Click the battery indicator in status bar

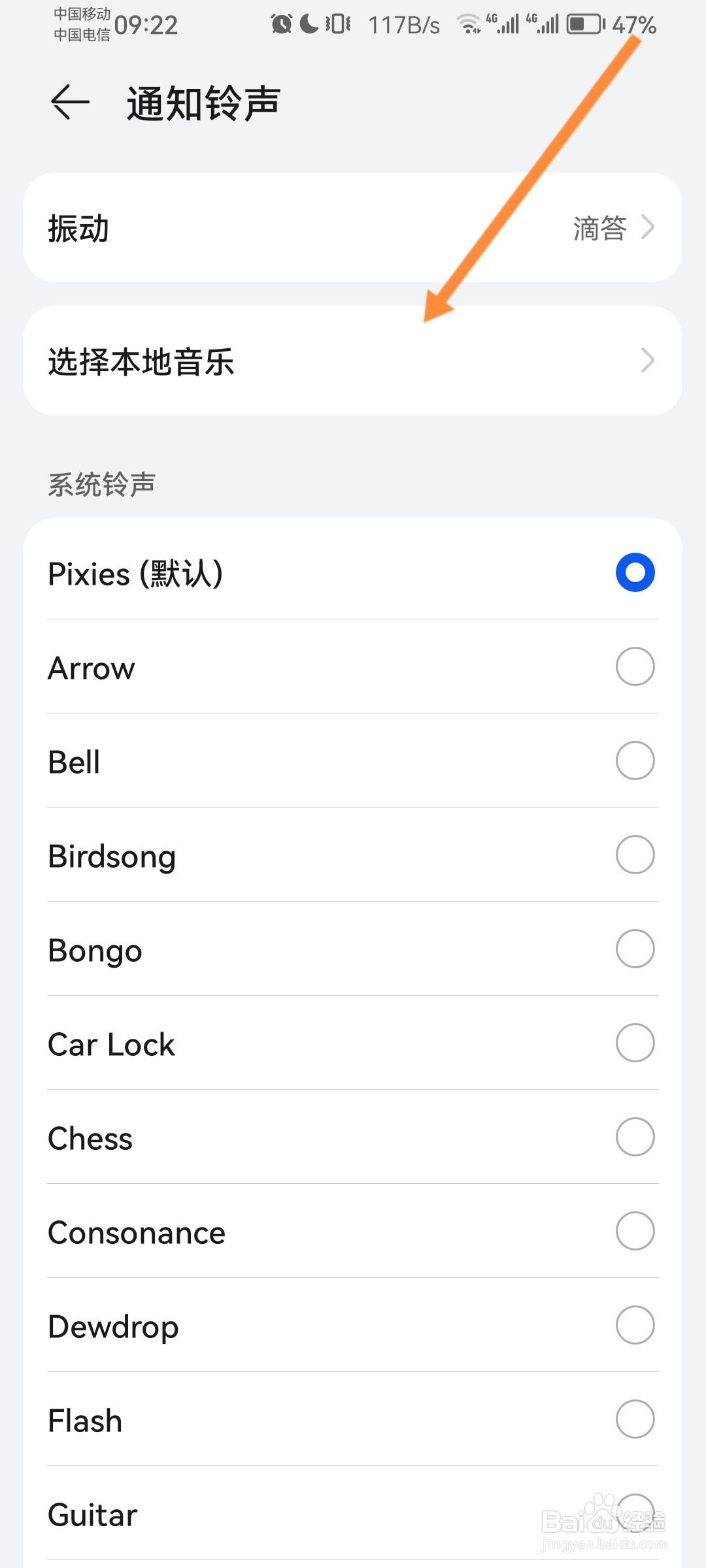[x=580, y=24]
